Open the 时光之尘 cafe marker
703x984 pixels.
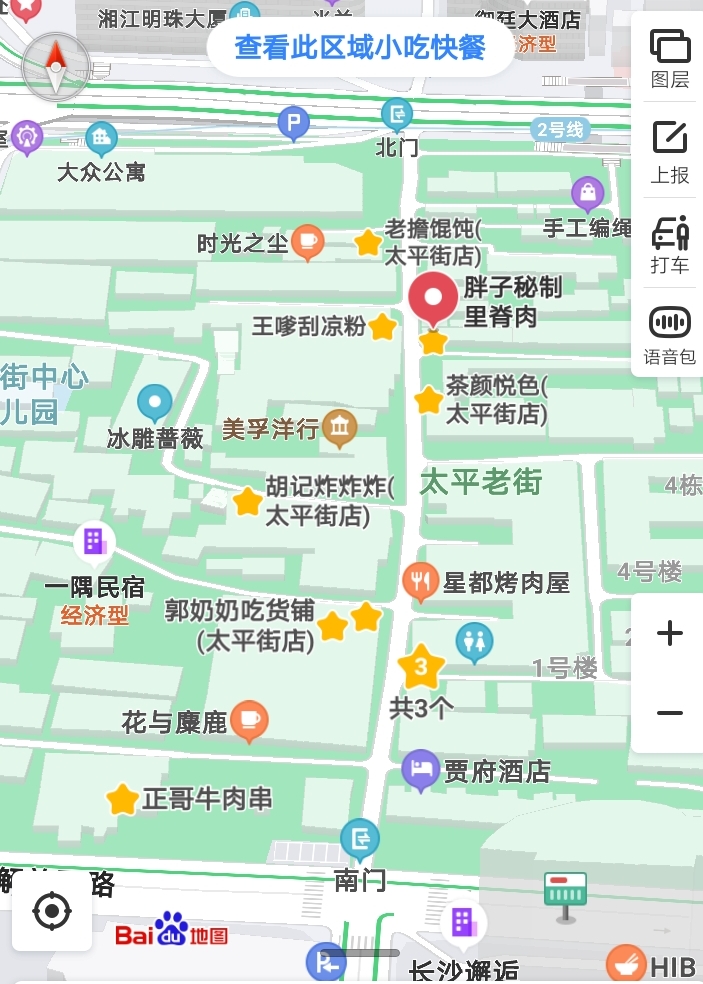(308, 241)
